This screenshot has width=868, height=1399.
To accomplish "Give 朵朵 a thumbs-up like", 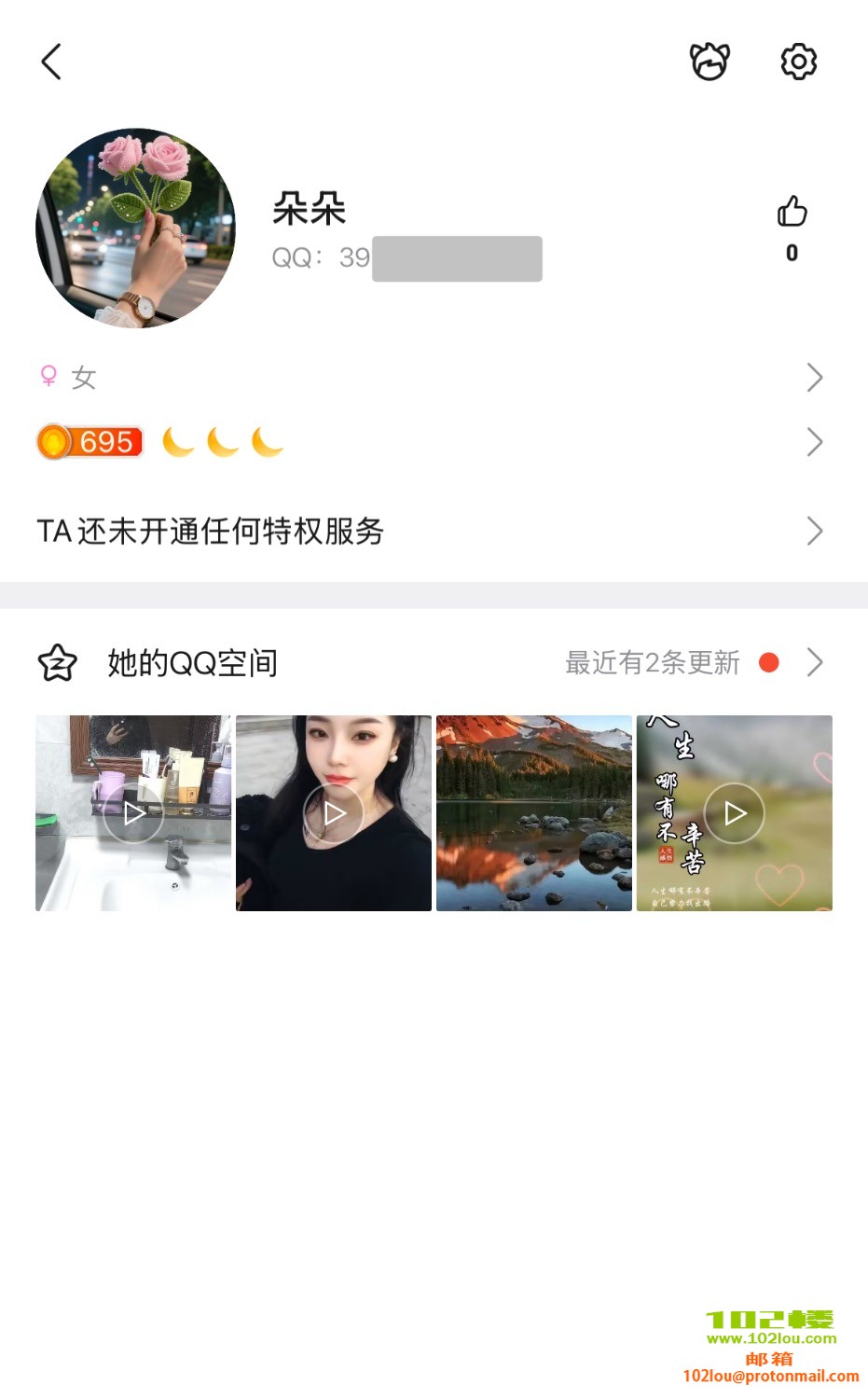I will pos(792,213).
